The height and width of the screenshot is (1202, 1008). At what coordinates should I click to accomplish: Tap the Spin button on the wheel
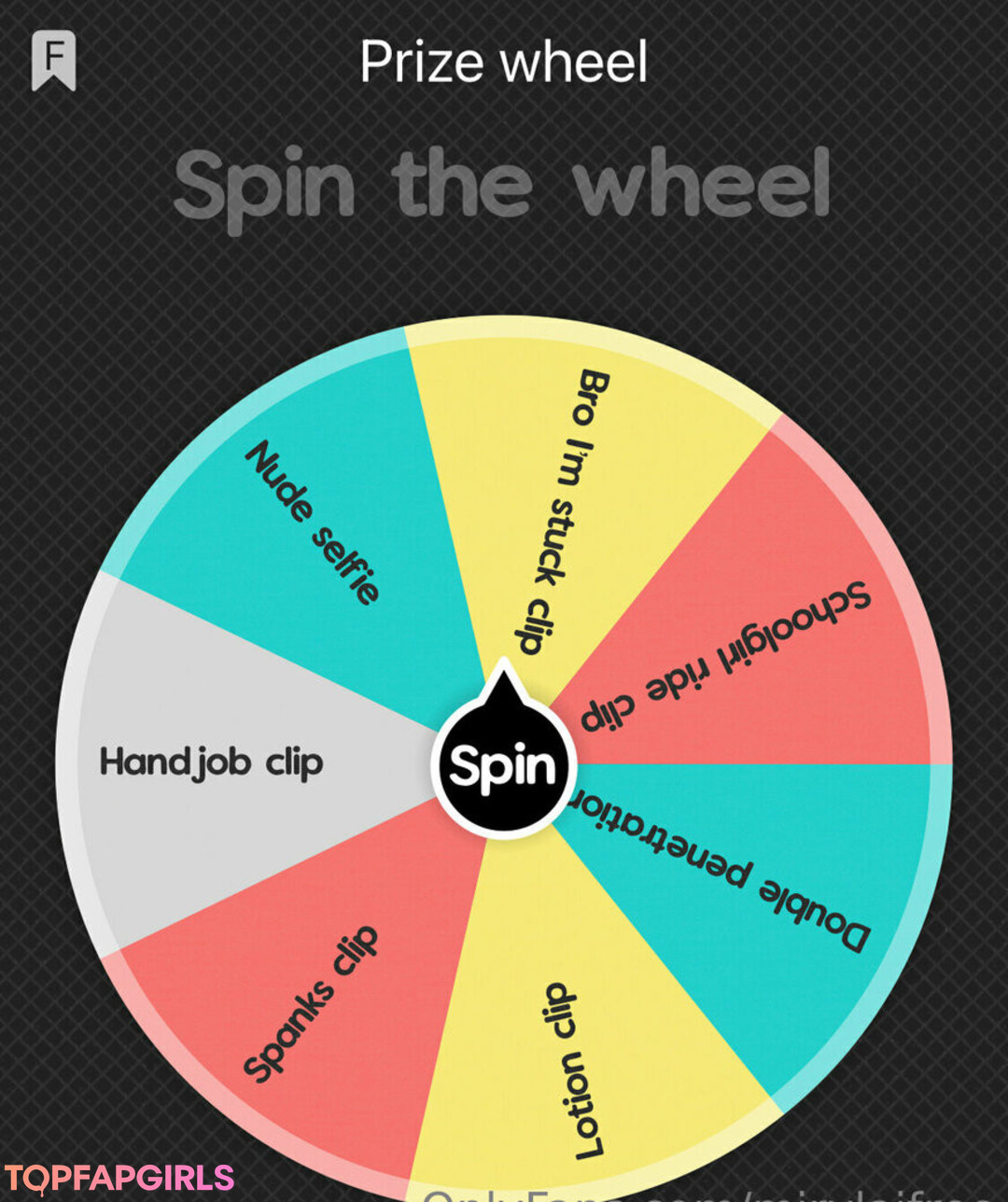[503, 765]
